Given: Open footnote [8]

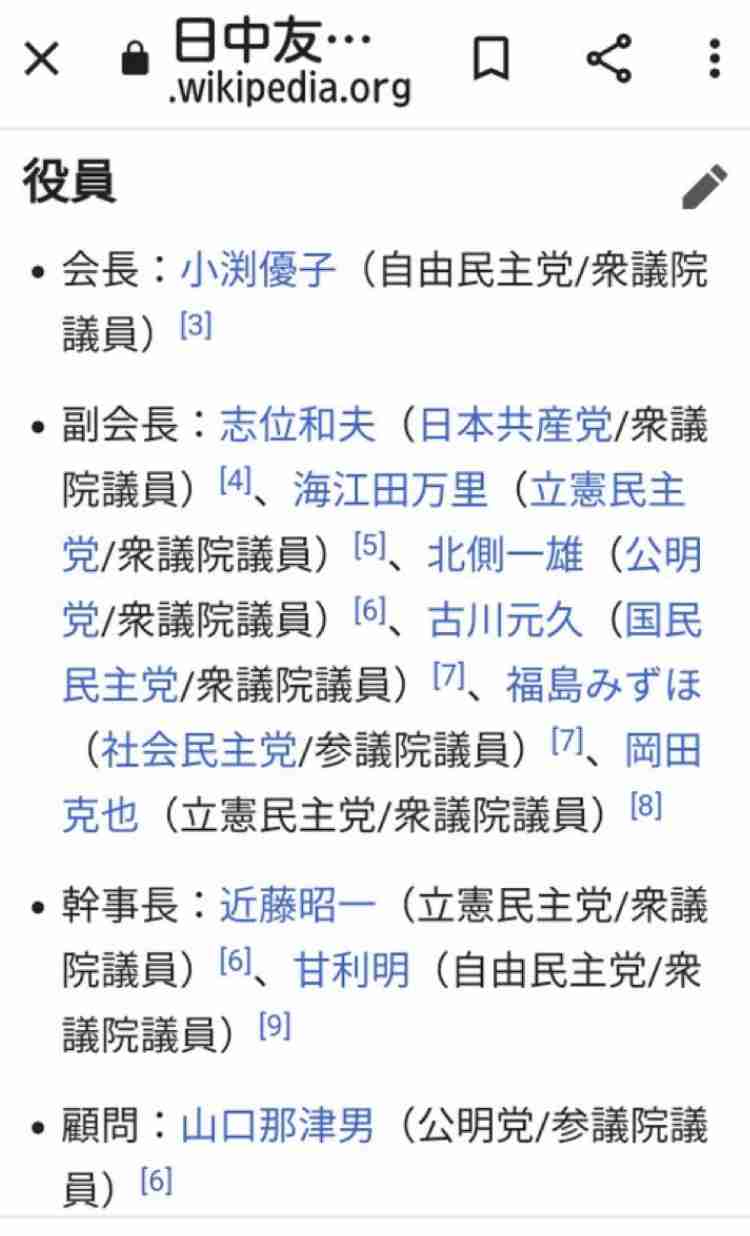Looking at the screenshot, I should [646, 806].
